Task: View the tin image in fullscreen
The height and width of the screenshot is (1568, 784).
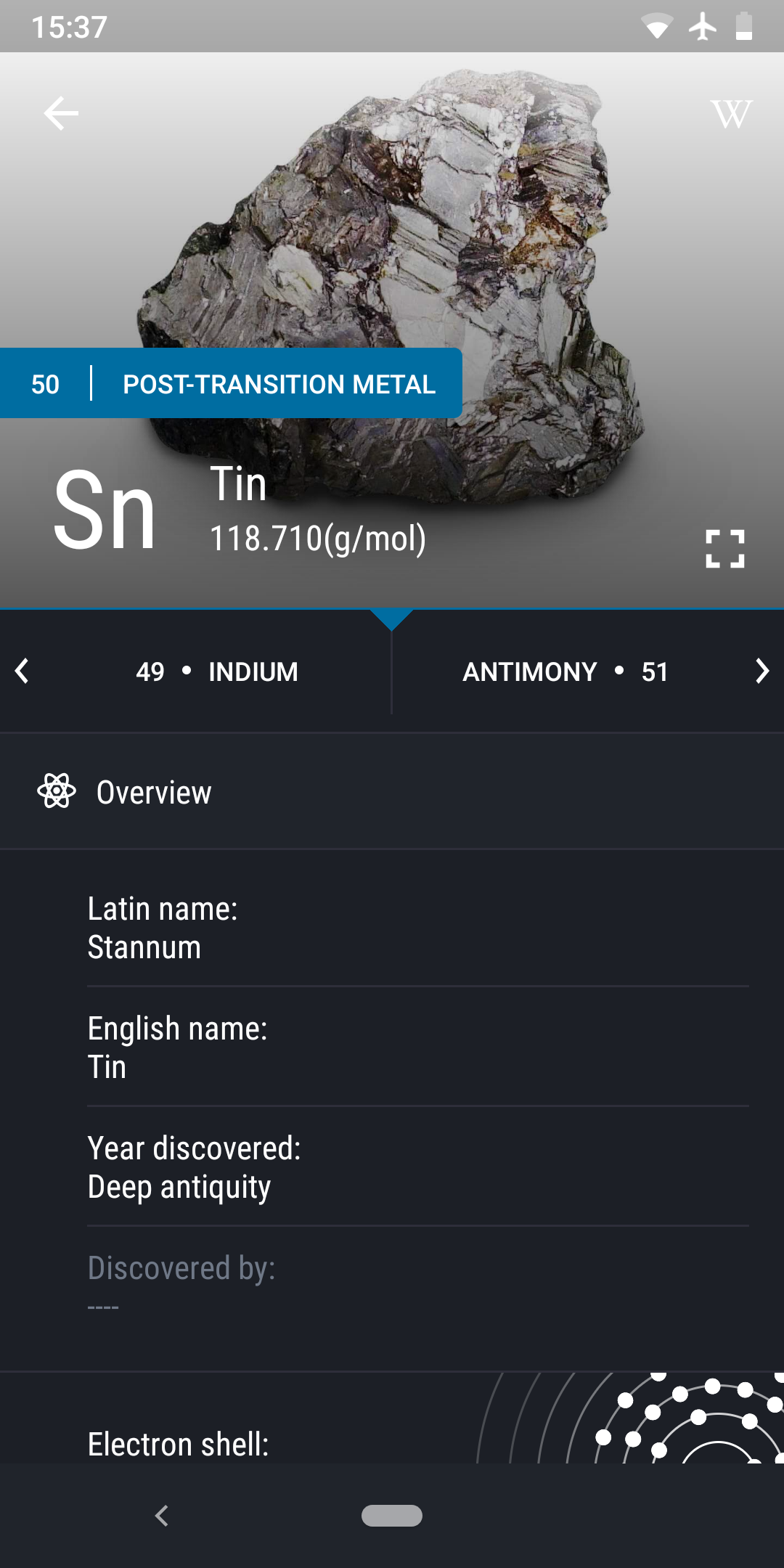Action: click(724, 549)
